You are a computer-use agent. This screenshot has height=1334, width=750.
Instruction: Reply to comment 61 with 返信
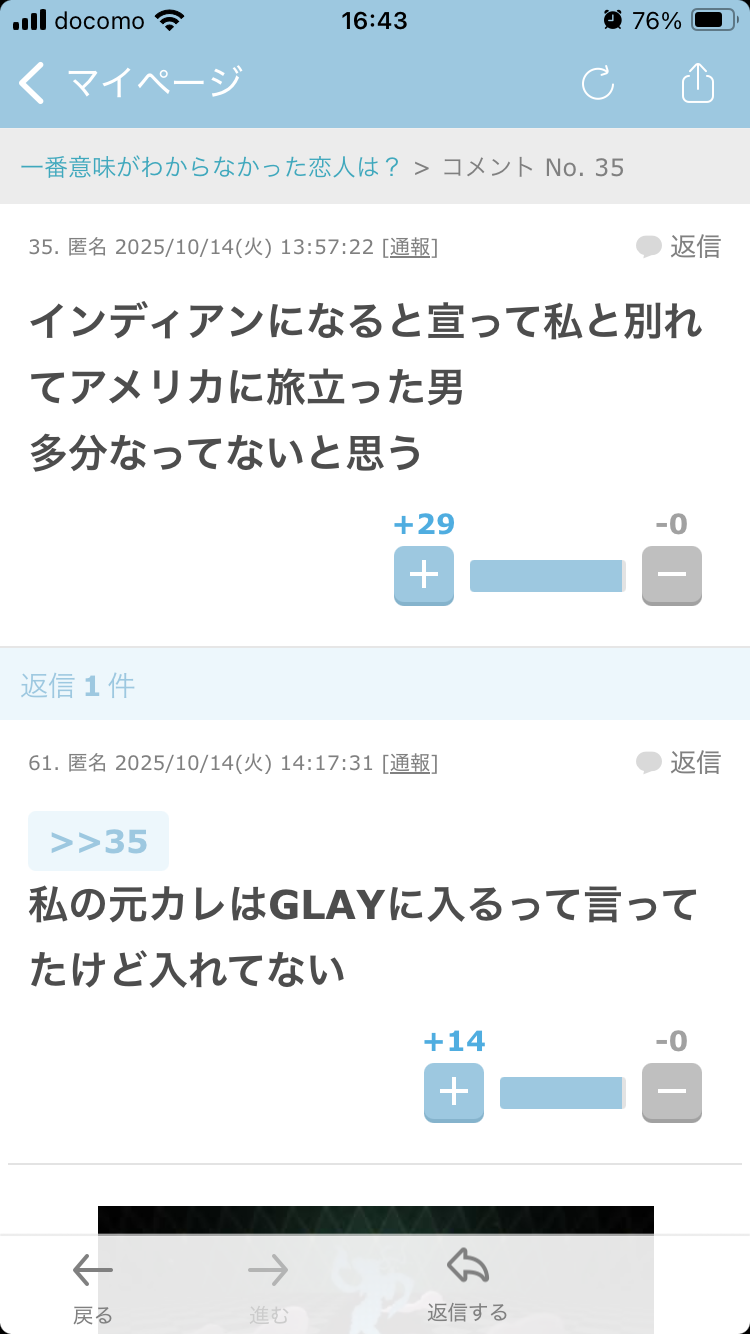680,763
